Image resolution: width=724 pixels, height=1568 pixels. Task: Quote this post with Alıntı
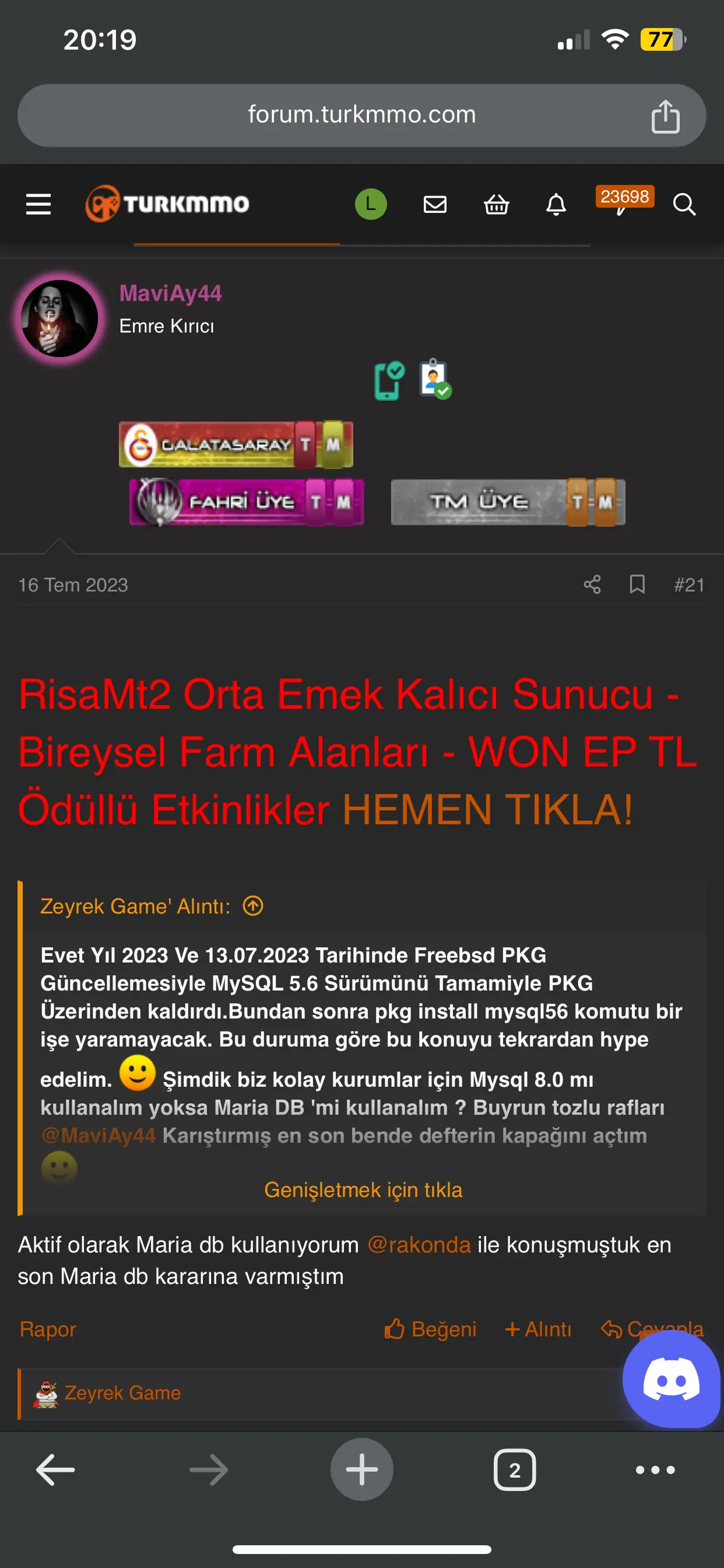(539, 1329)
